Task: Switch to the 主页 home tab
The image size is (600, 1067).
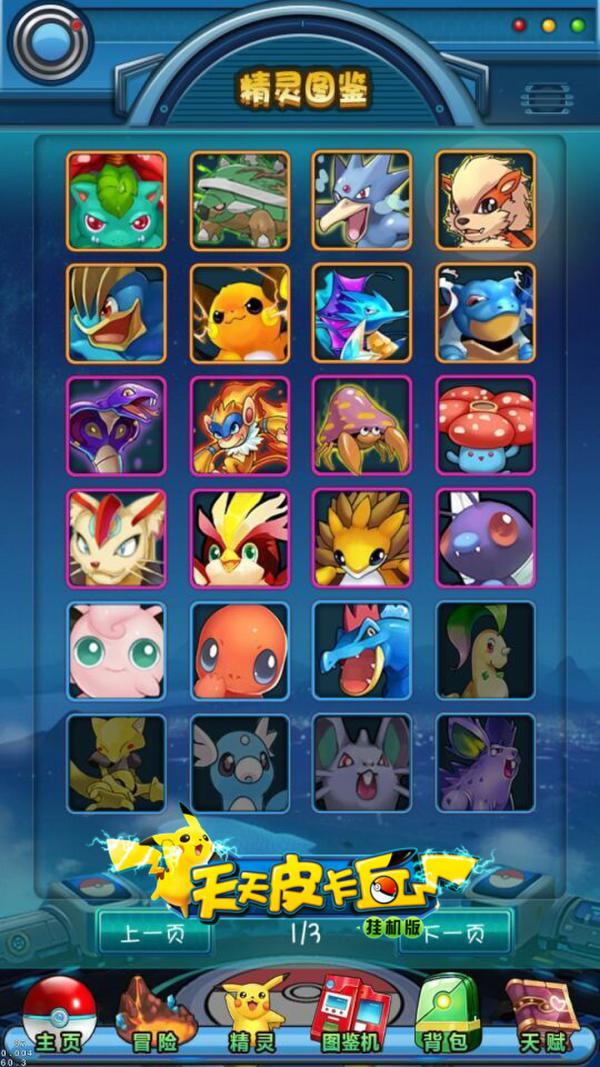Action: tap(59, 1018)
